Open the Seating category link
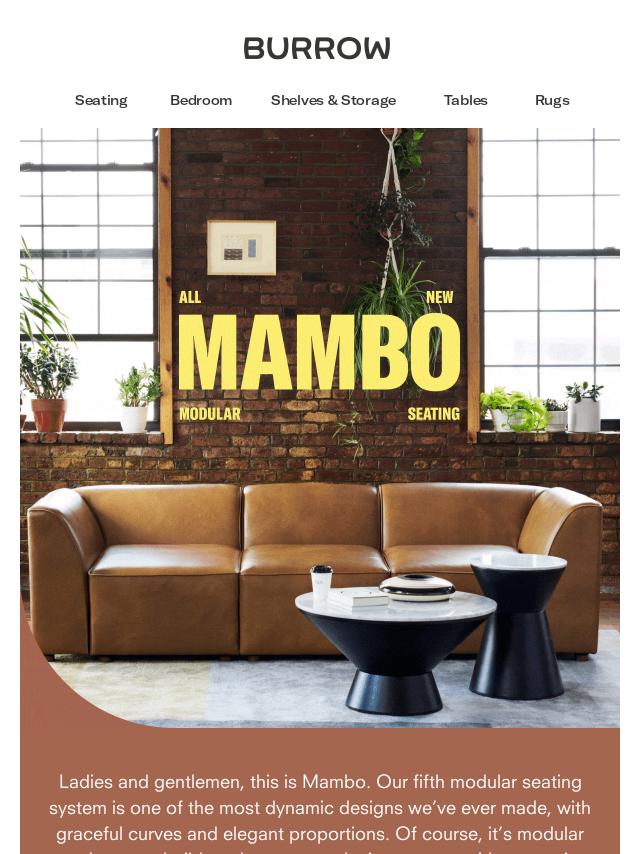This screenshot has height=854, width=640. coord(101,100)
